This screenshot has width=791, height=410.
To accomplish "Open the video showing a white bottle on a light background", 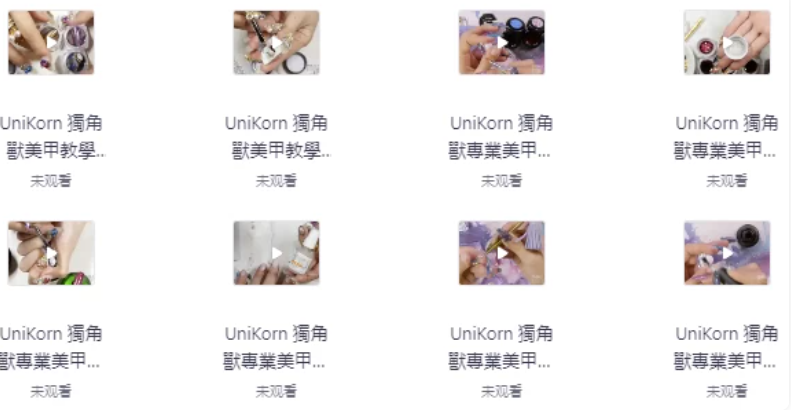I will point(276,253).
